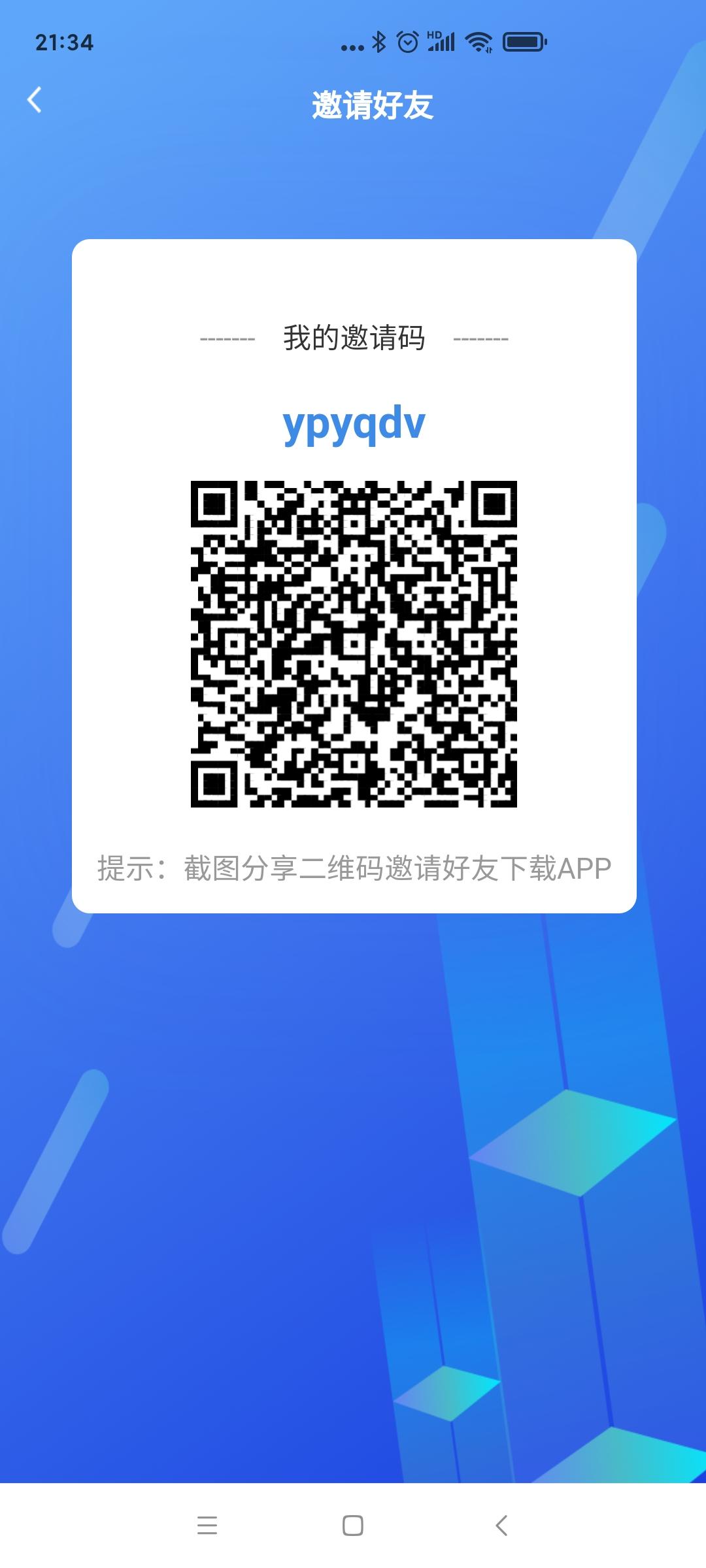Tap the QR code to share it
Viewport: 706px width, 1568px height.
(354, 644)
